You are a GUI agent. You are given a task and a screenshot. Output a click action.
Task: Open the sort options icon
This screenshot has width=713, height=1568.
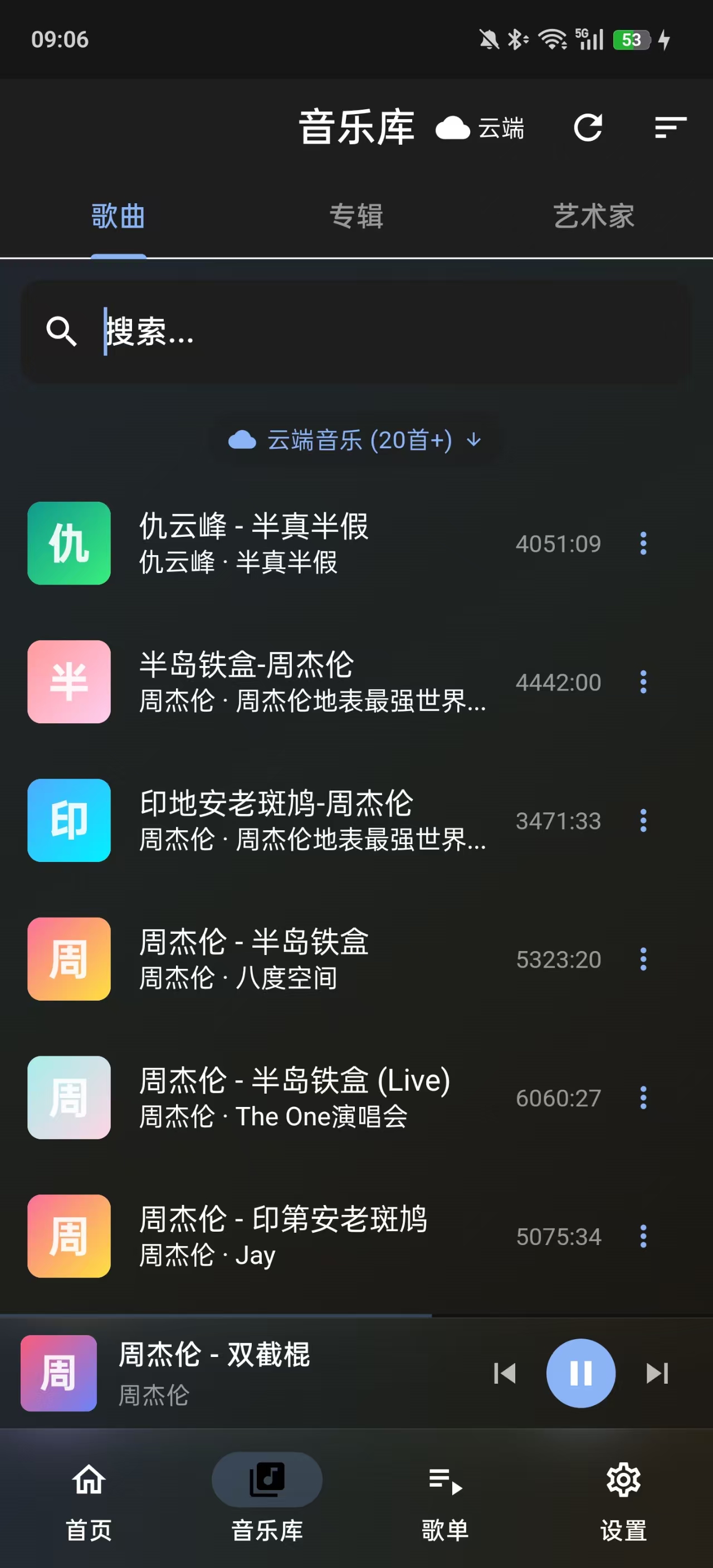[670, 128]
